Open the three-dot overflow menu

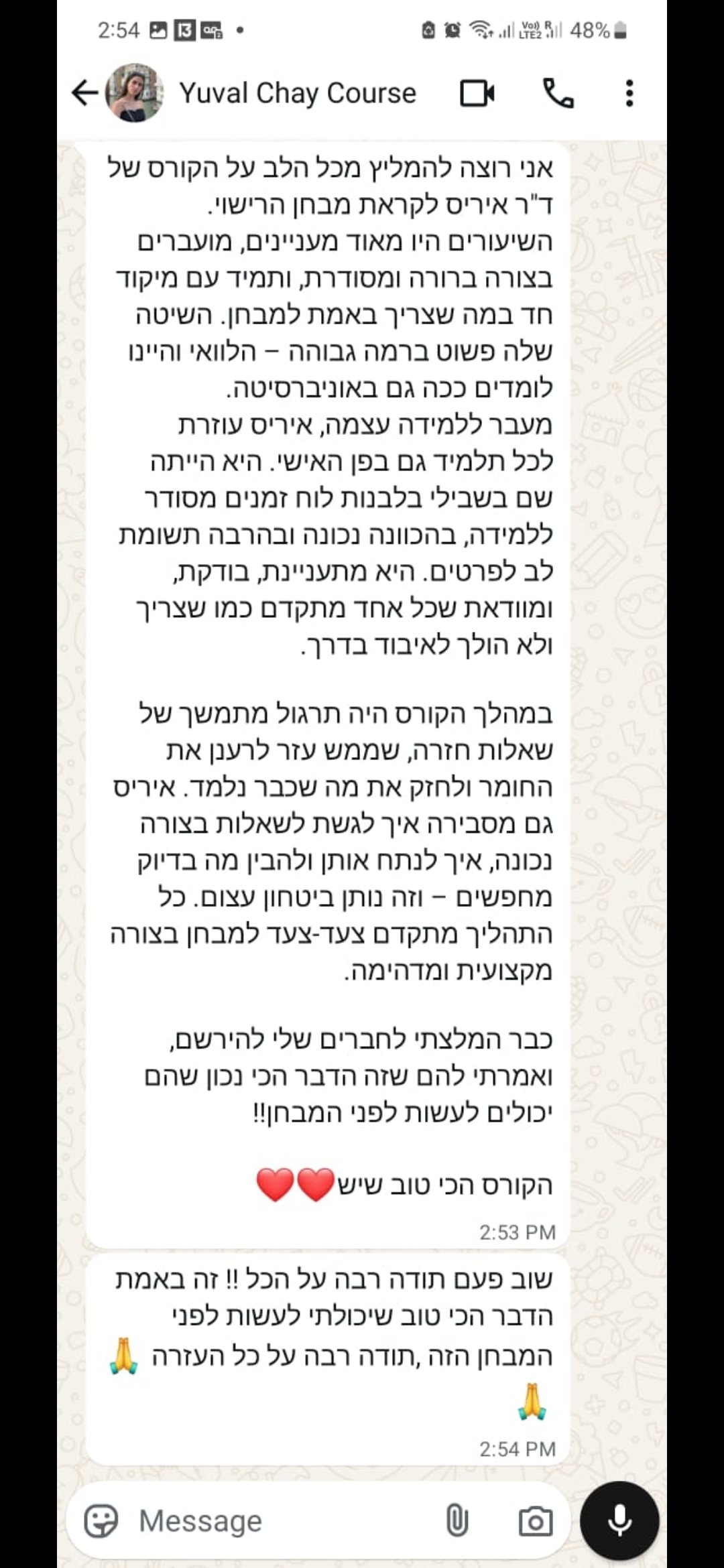pos(629,92)
